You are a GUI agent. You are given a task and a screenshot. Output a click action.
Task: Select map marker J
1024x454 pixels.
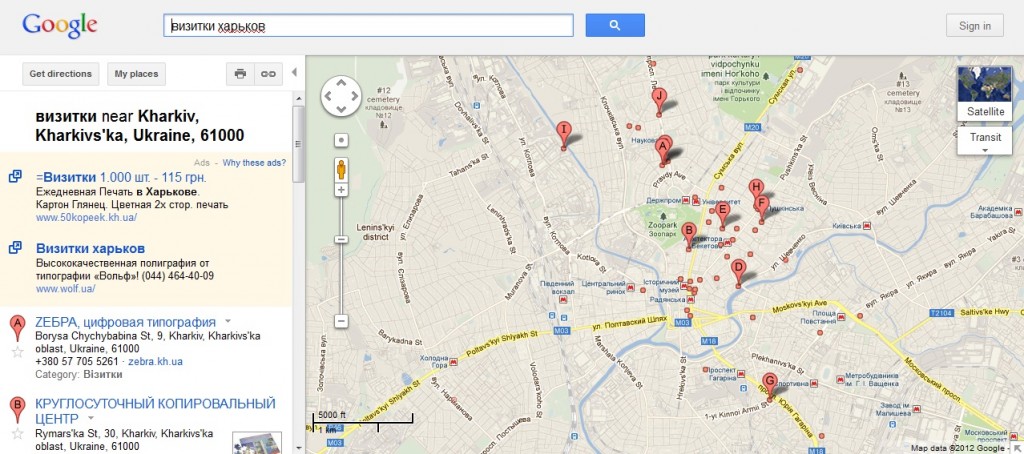[x=659, y=96]
